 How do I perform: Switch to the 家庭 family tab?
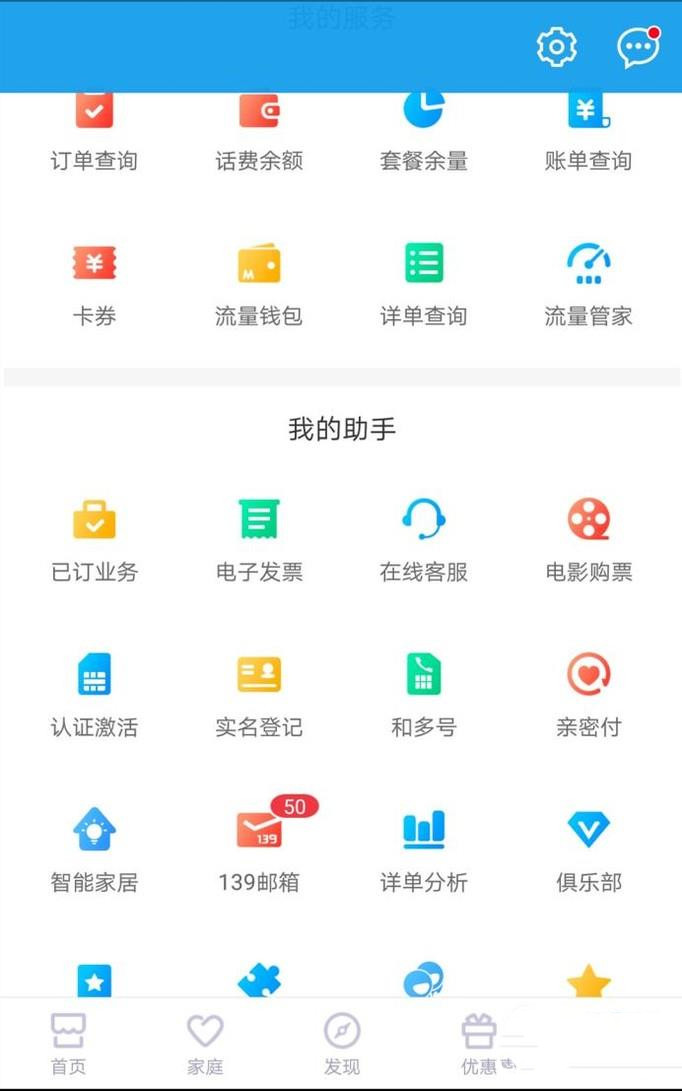205,1043
